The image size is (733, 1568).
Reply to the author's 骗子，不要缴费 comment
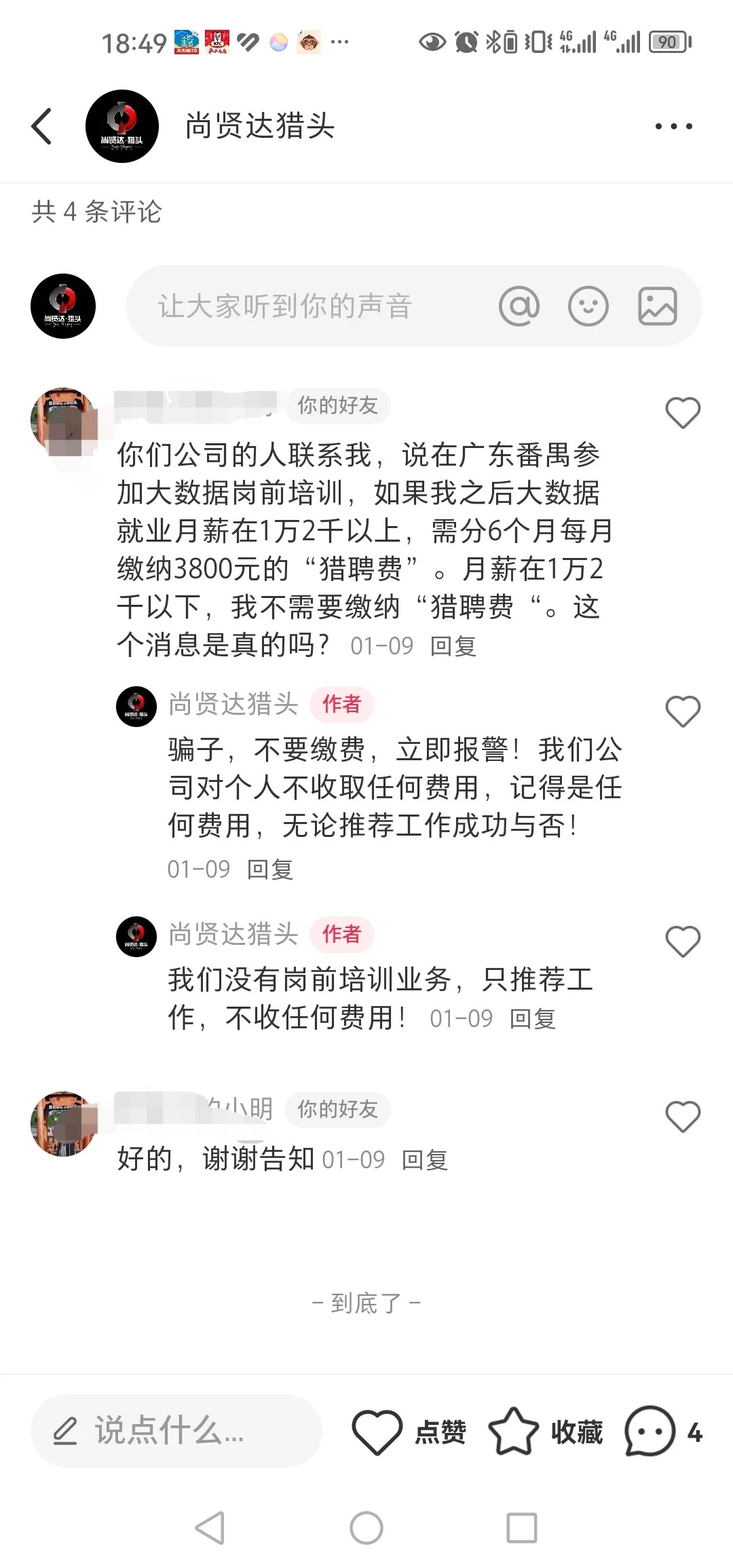269,869
